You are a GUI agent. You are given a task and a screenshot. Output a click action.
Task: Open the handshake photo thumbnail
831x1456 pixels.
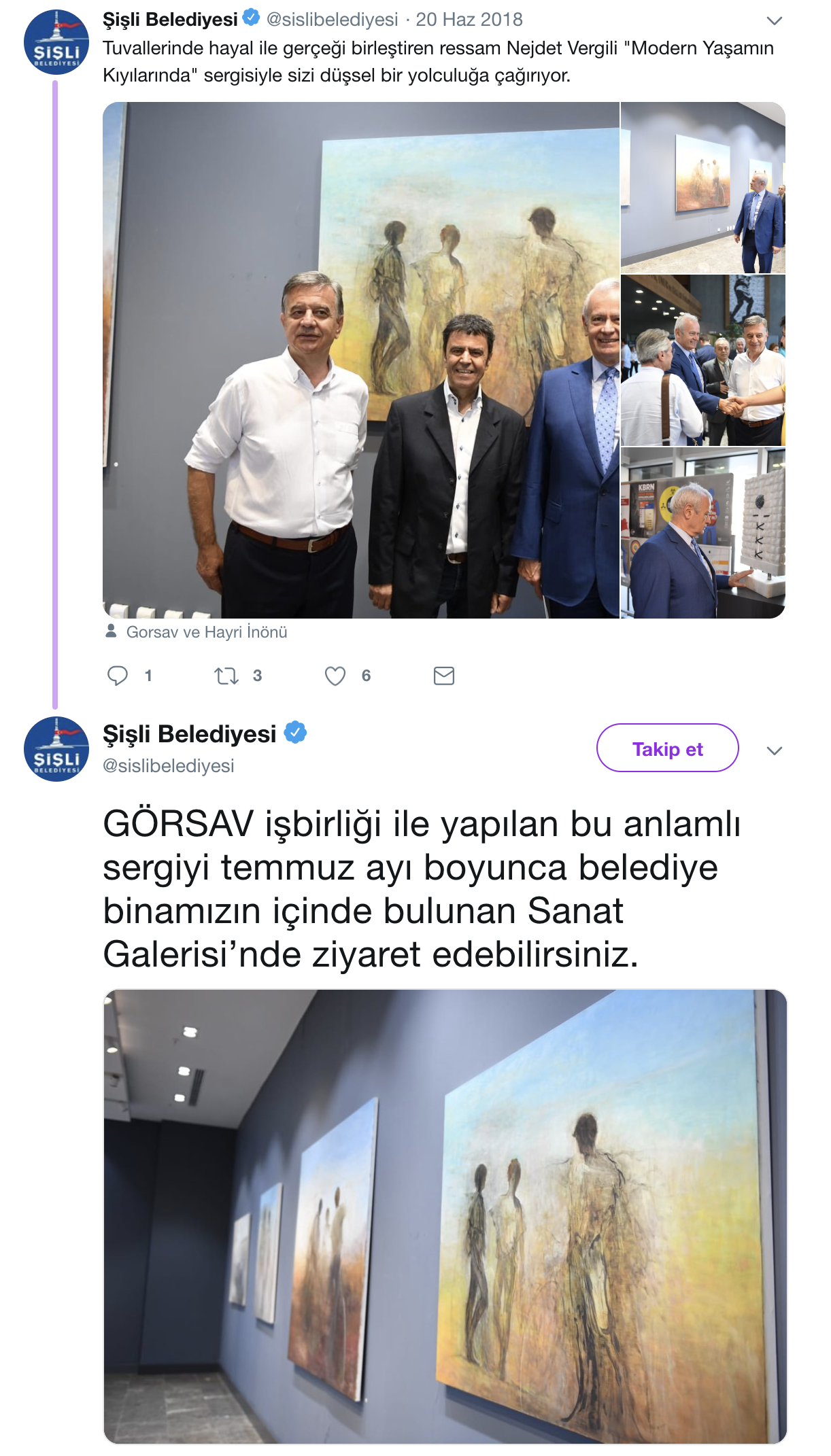point(702,360)
